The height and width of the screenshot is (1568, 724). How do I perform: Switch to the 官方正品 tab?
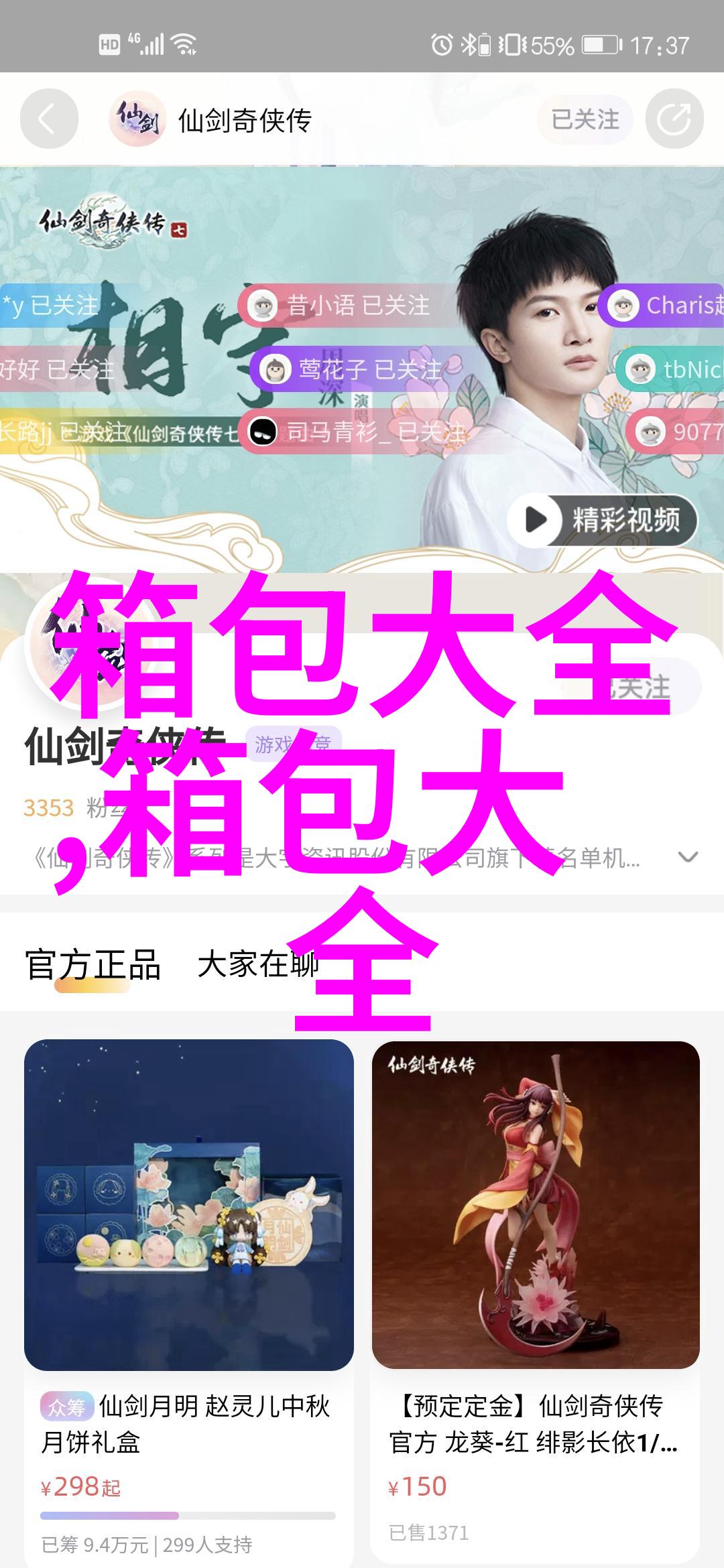(x=93, y=966)
